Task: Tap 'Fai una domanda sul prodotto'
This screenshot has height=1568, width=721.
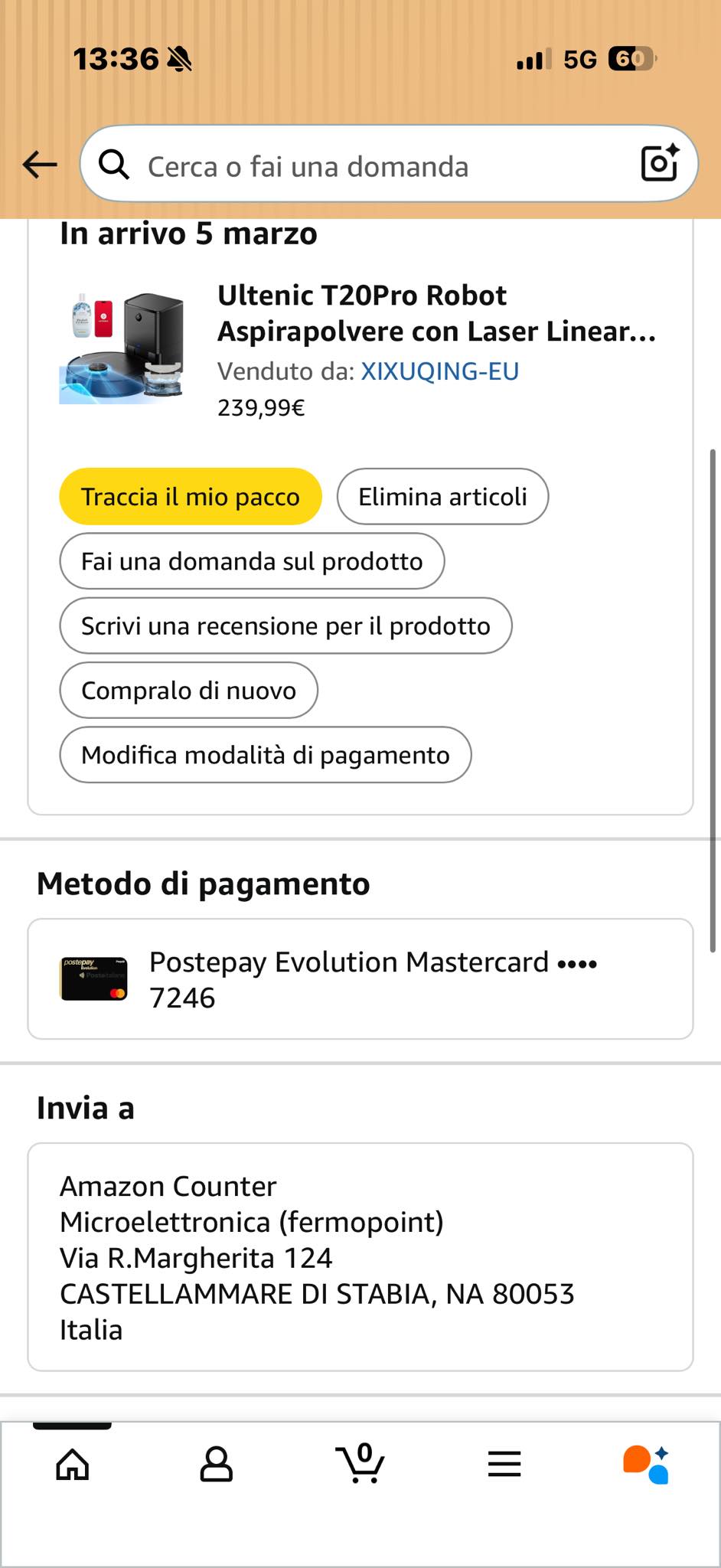Action: tap(252, 561)
